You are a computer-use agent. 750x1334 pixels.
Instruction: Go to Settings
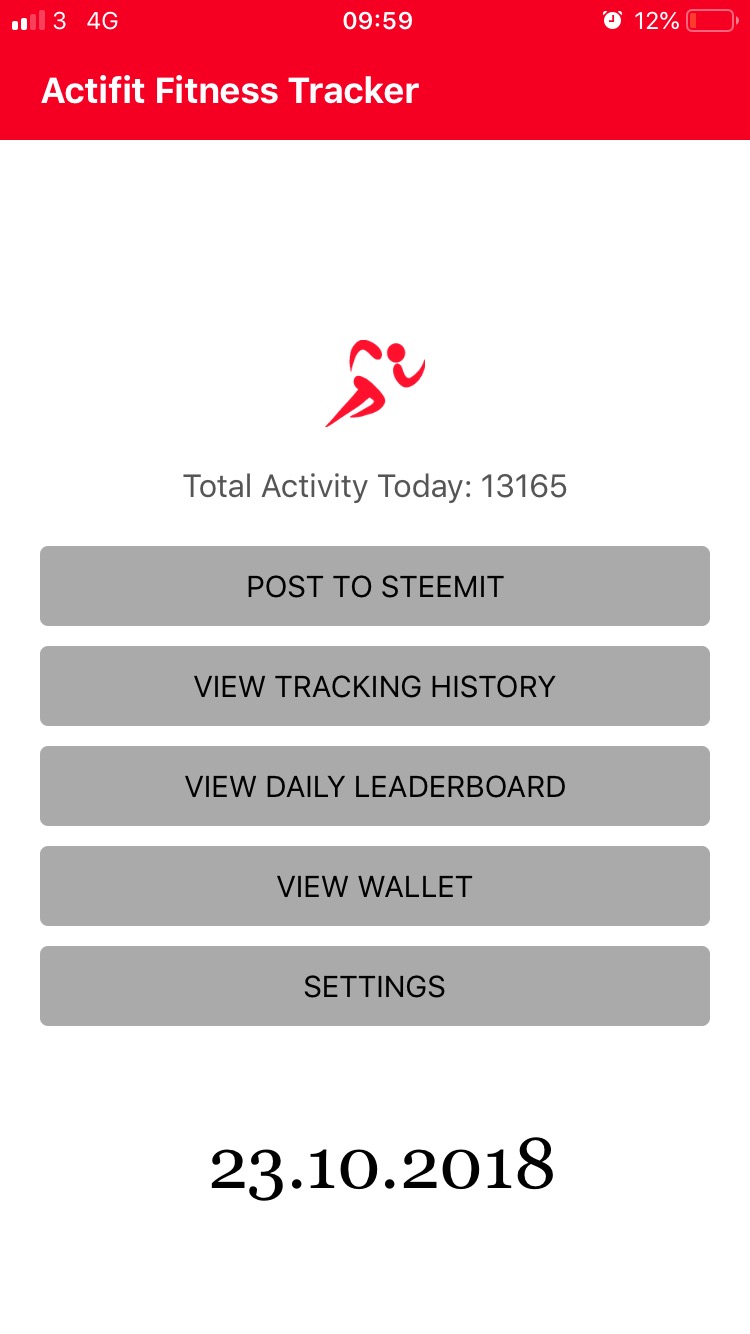[x=375, y=986]
